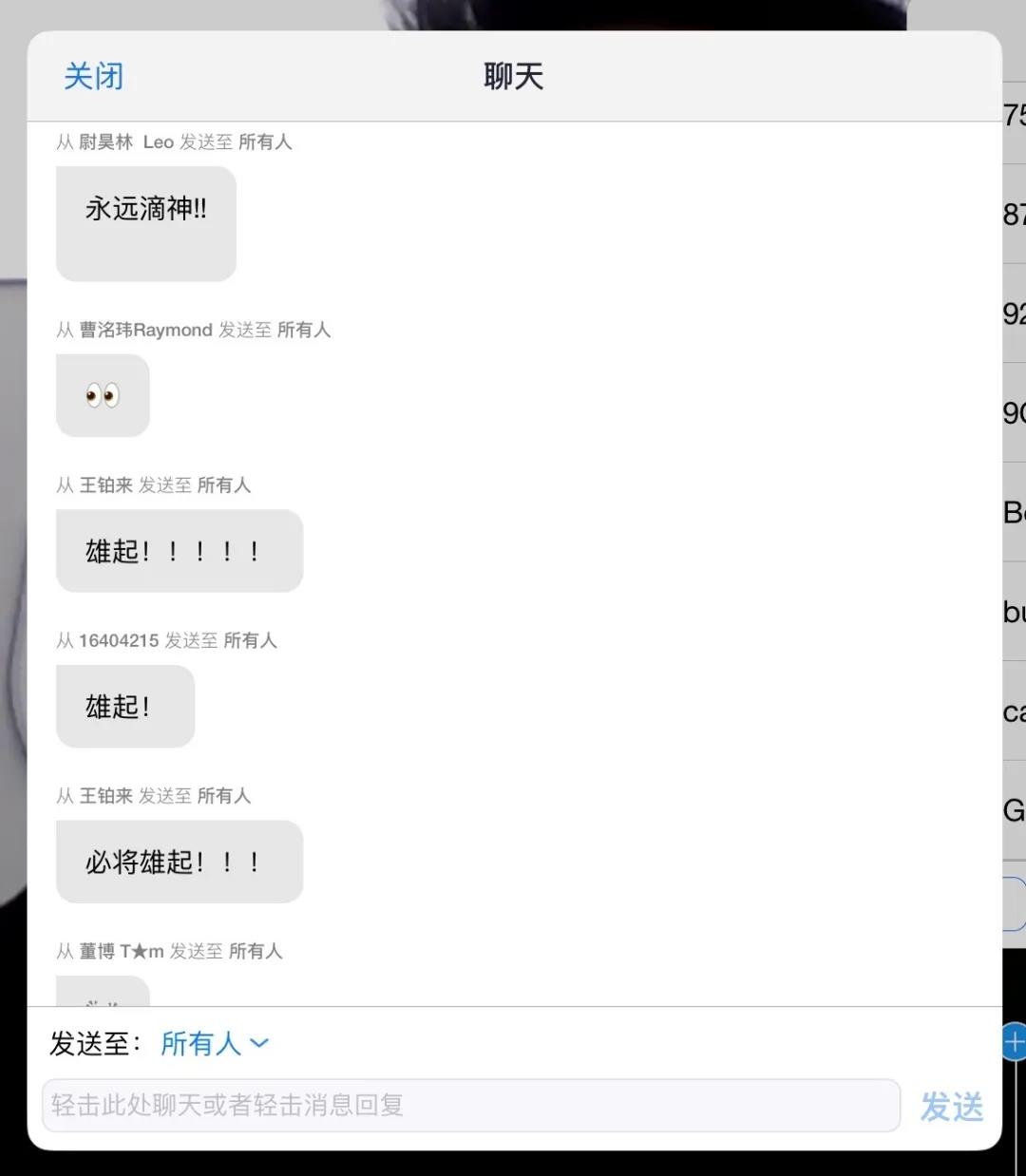The image size is (1026, 1176).
Task: Tap the eyes emoji message from 曹洺玮Raymond
Action: click(103, 395)
